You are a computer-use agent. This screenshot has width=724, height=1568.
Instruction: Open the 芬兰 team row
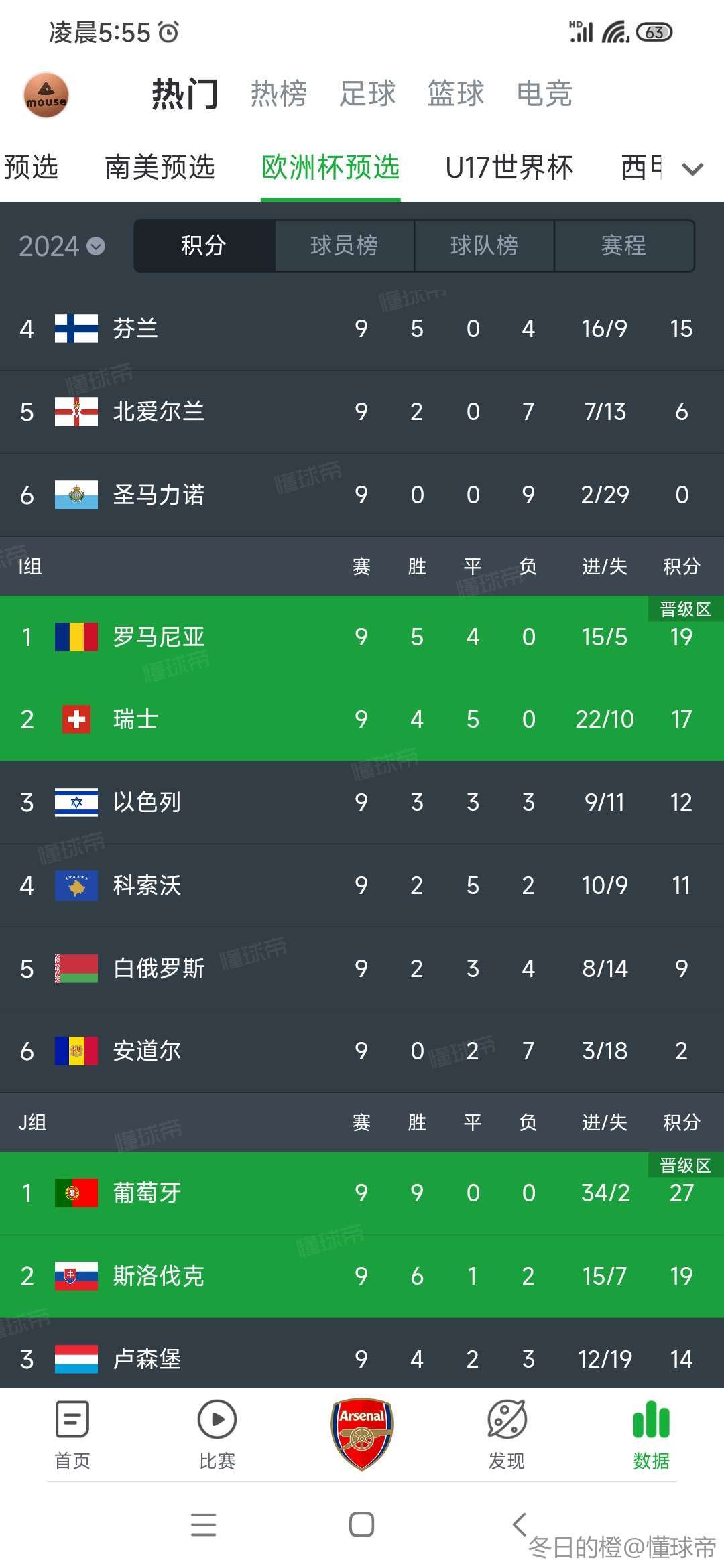362,328
